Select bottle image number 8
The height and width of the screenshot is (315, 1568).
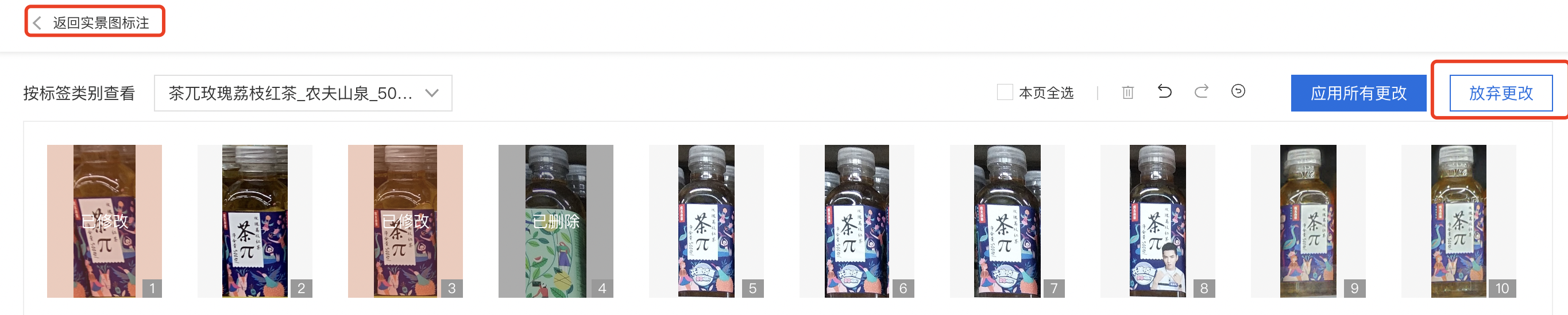[1157, 221]
